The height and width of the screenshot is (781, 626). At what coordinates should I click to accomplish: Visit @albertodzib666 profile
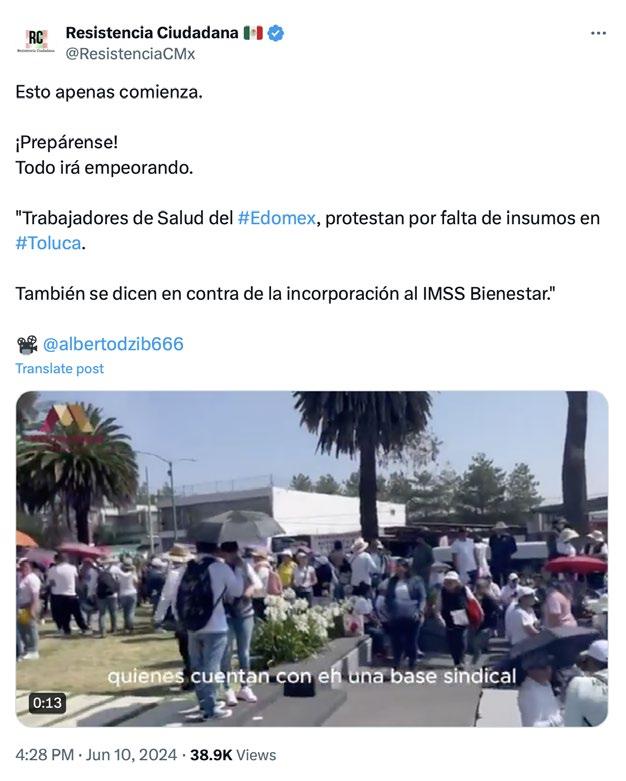[113, 344]
